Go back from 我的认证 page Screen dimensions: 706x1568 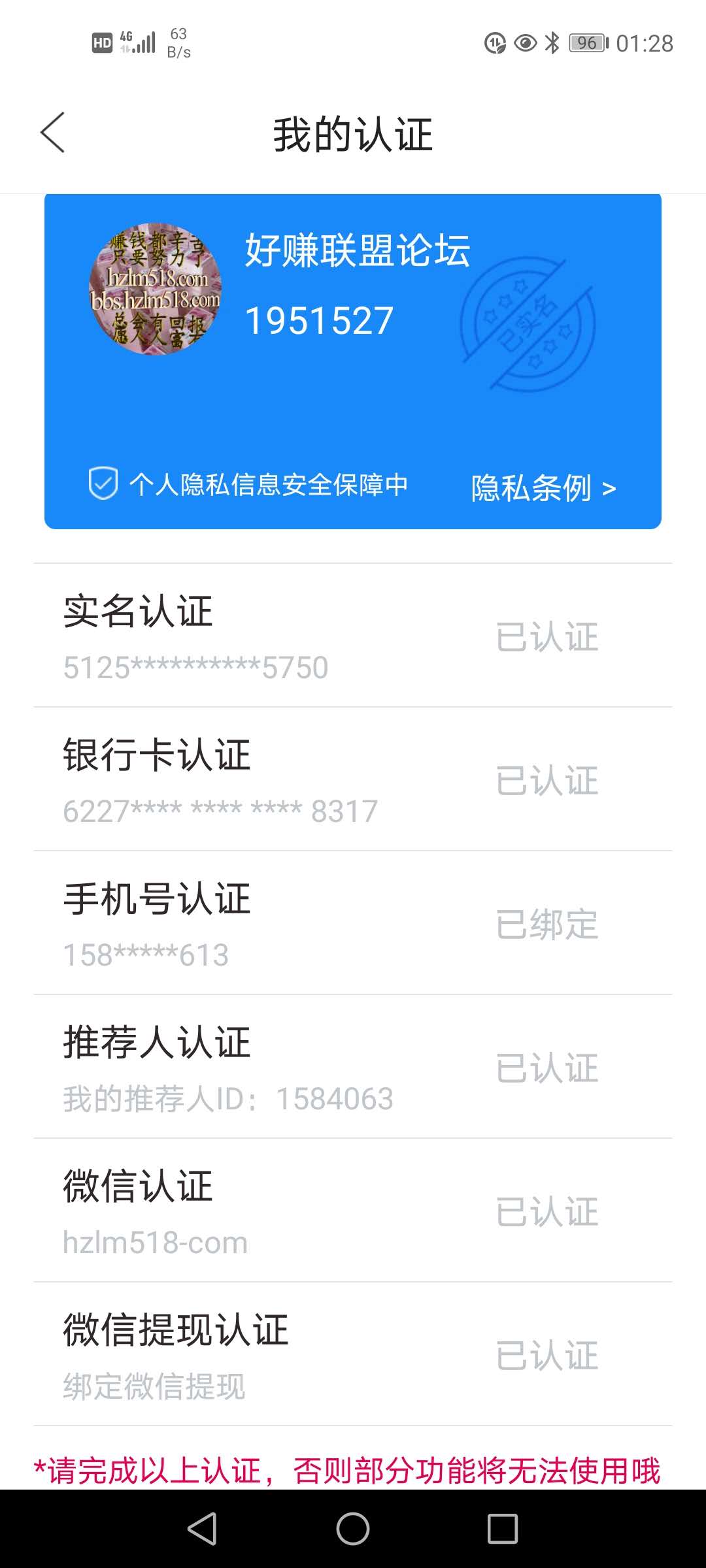[52, 133]
